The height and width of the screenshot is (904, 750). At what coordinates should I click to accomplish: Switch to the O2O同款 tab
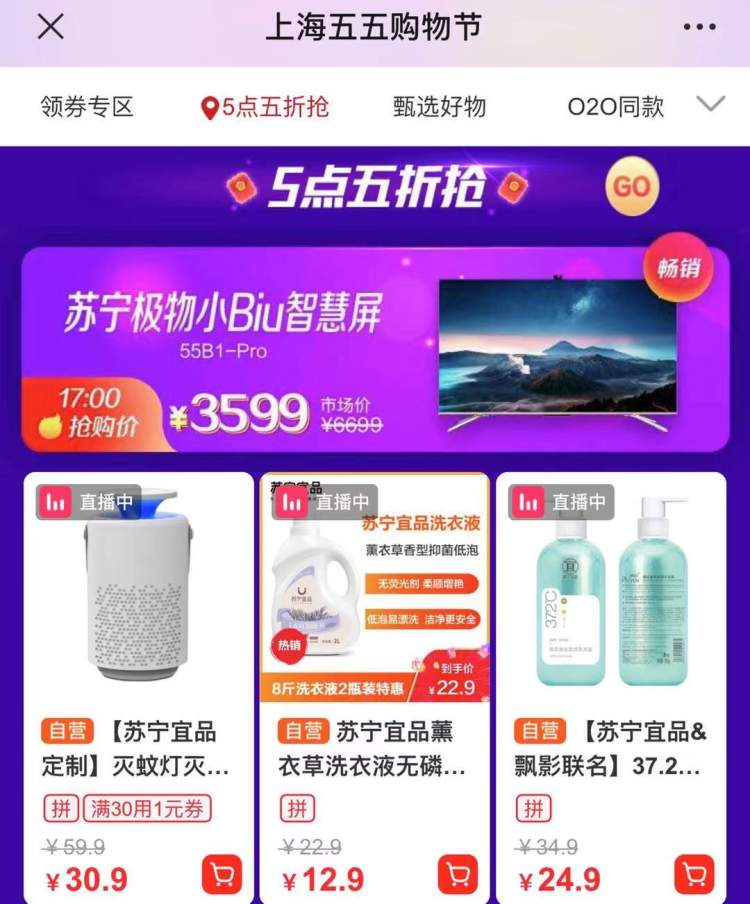615,107
